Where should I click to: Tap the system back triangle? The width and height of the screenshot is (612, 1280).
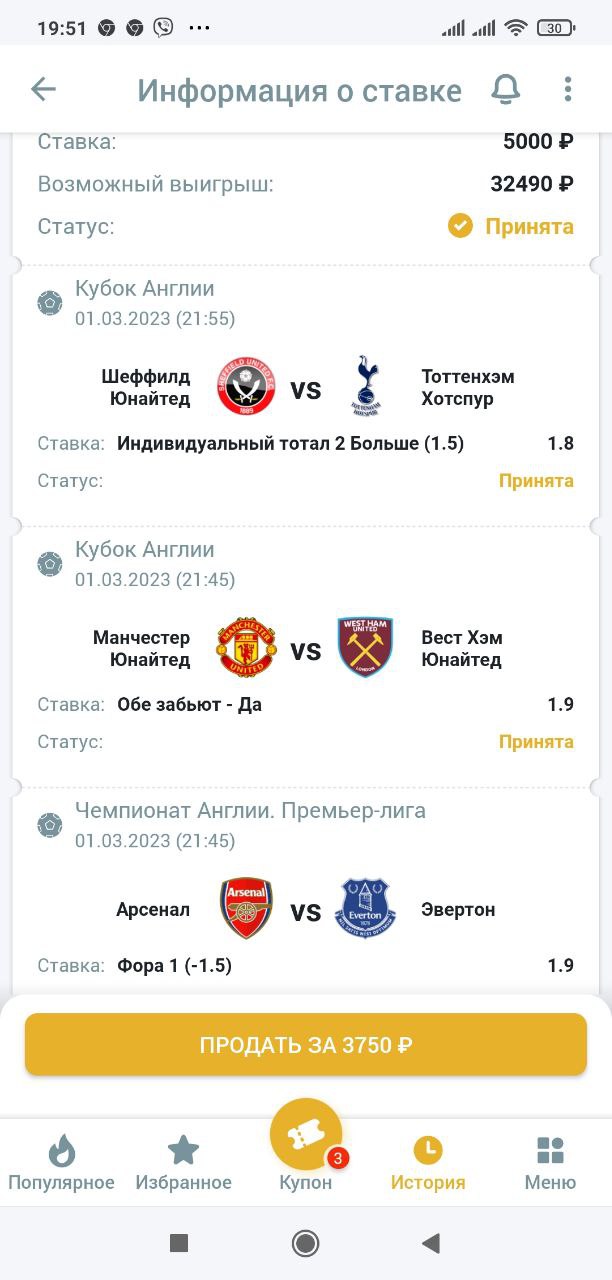[x=431, y=1243]
